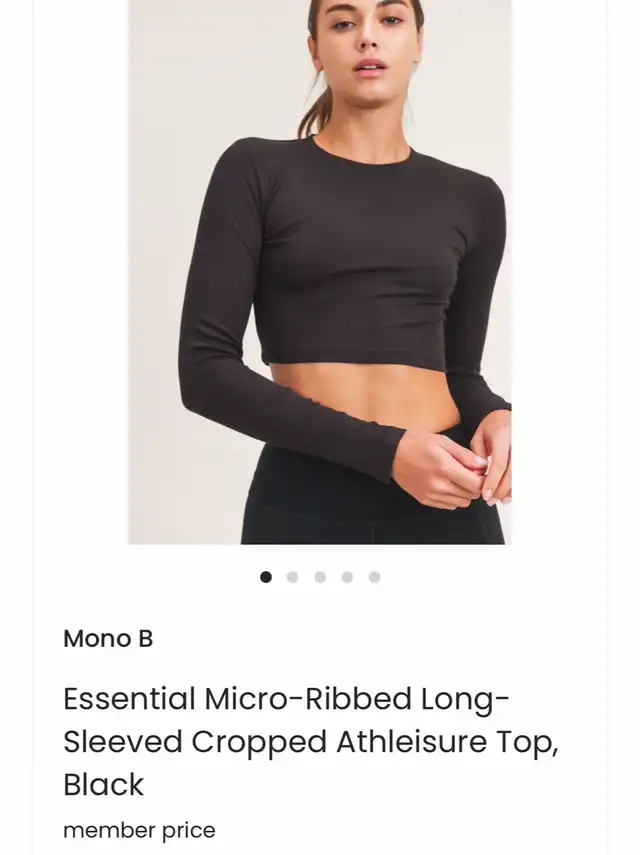The image size is (640, 855).
Task: Open the black crop top product photo
Action: click(319, 270)
